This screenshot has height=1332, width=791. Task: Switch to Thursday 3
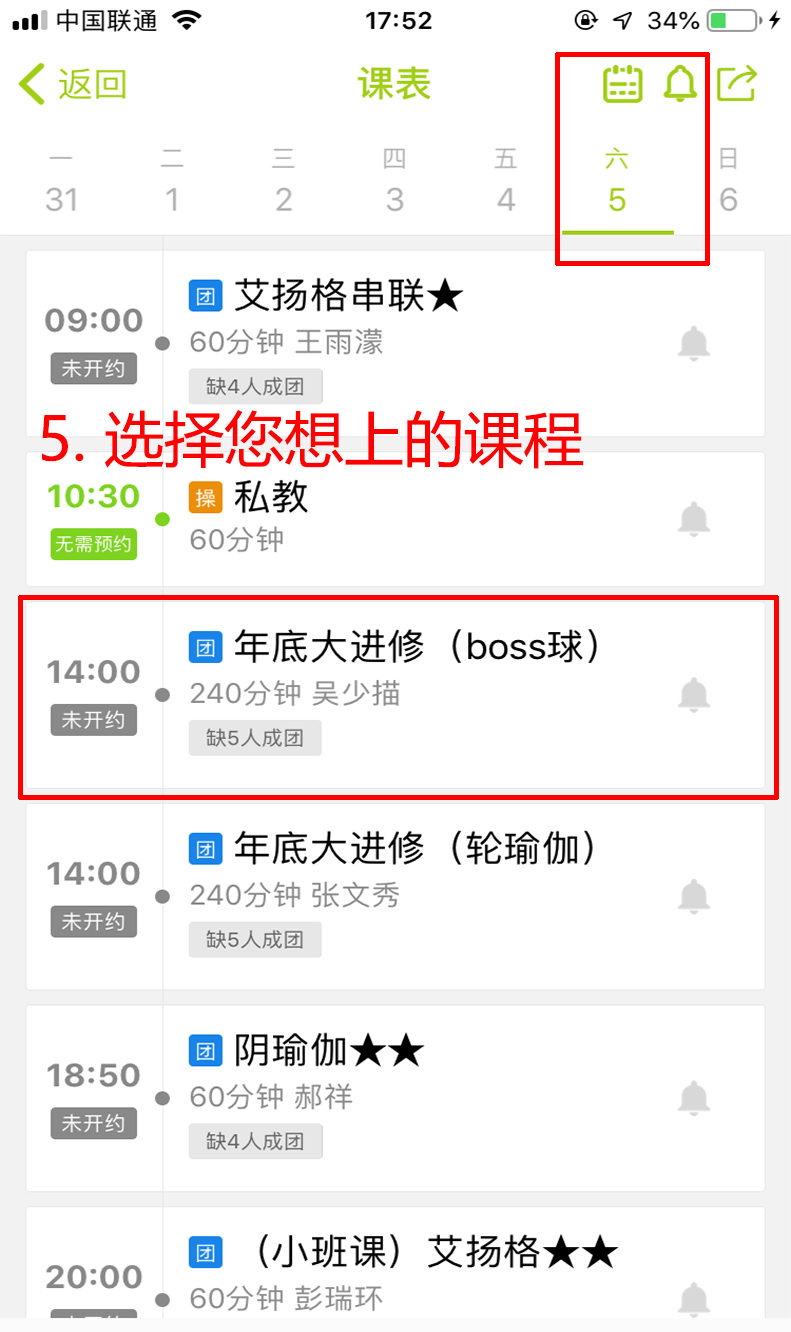pyautogui.click(x=395, y=181)
